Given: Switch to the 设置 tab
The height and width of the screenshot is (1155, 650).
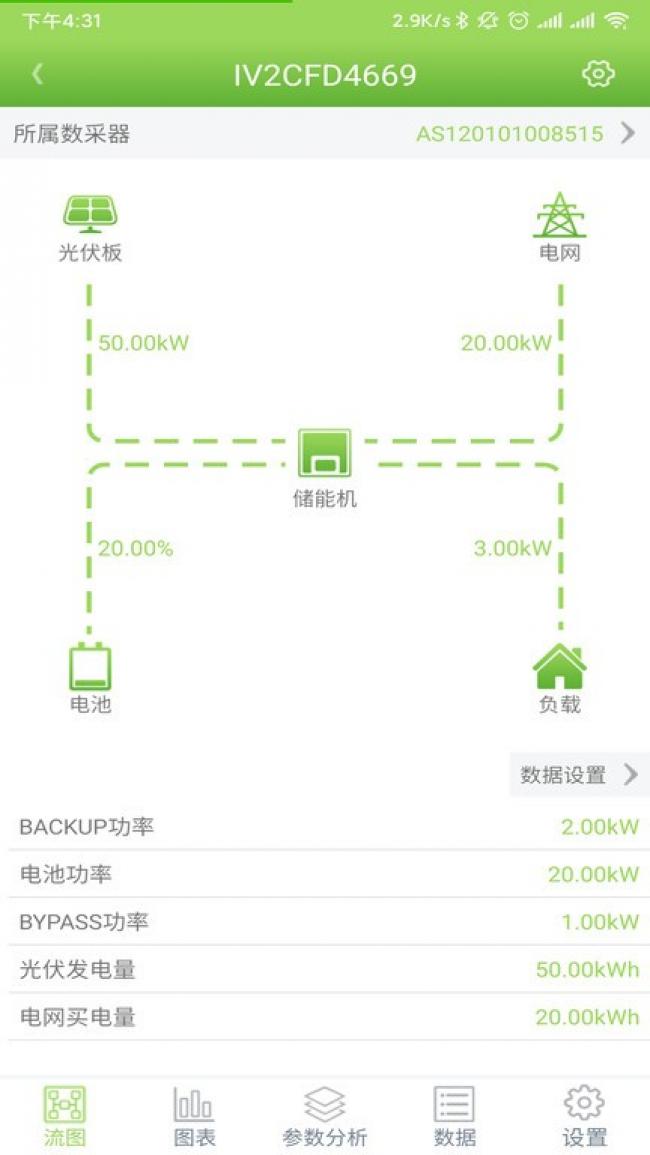Looking at the screenshot, I should [584, 1117].
